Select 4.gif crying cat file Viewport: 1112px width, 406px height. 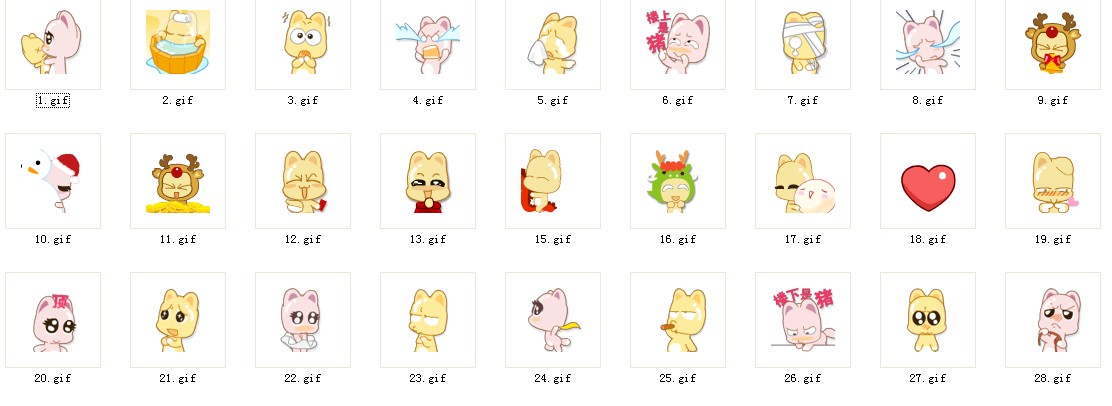[428, 43]
